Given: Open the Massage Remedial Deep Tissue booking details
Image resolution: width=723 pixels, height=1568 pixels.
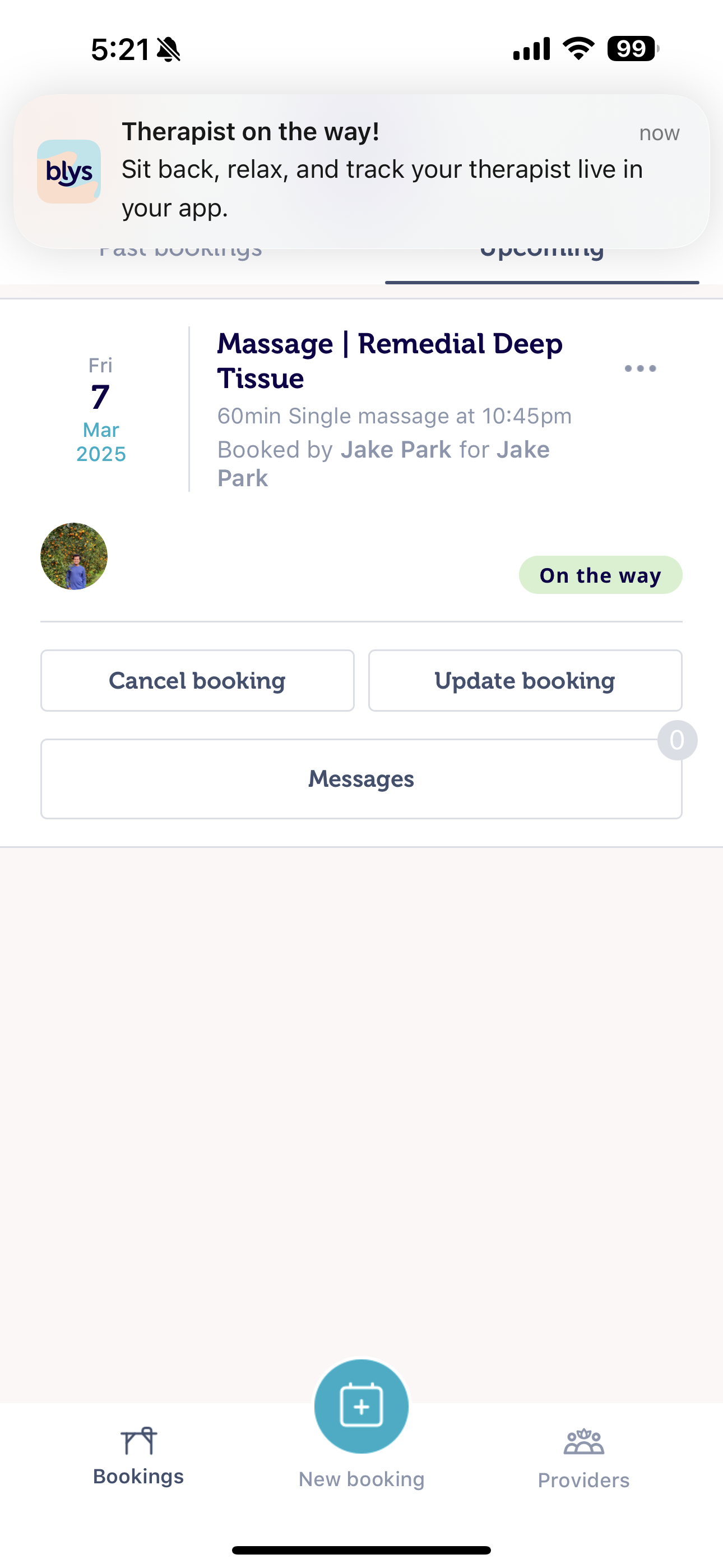Looking at the screenshot, I should pos(390,361).
